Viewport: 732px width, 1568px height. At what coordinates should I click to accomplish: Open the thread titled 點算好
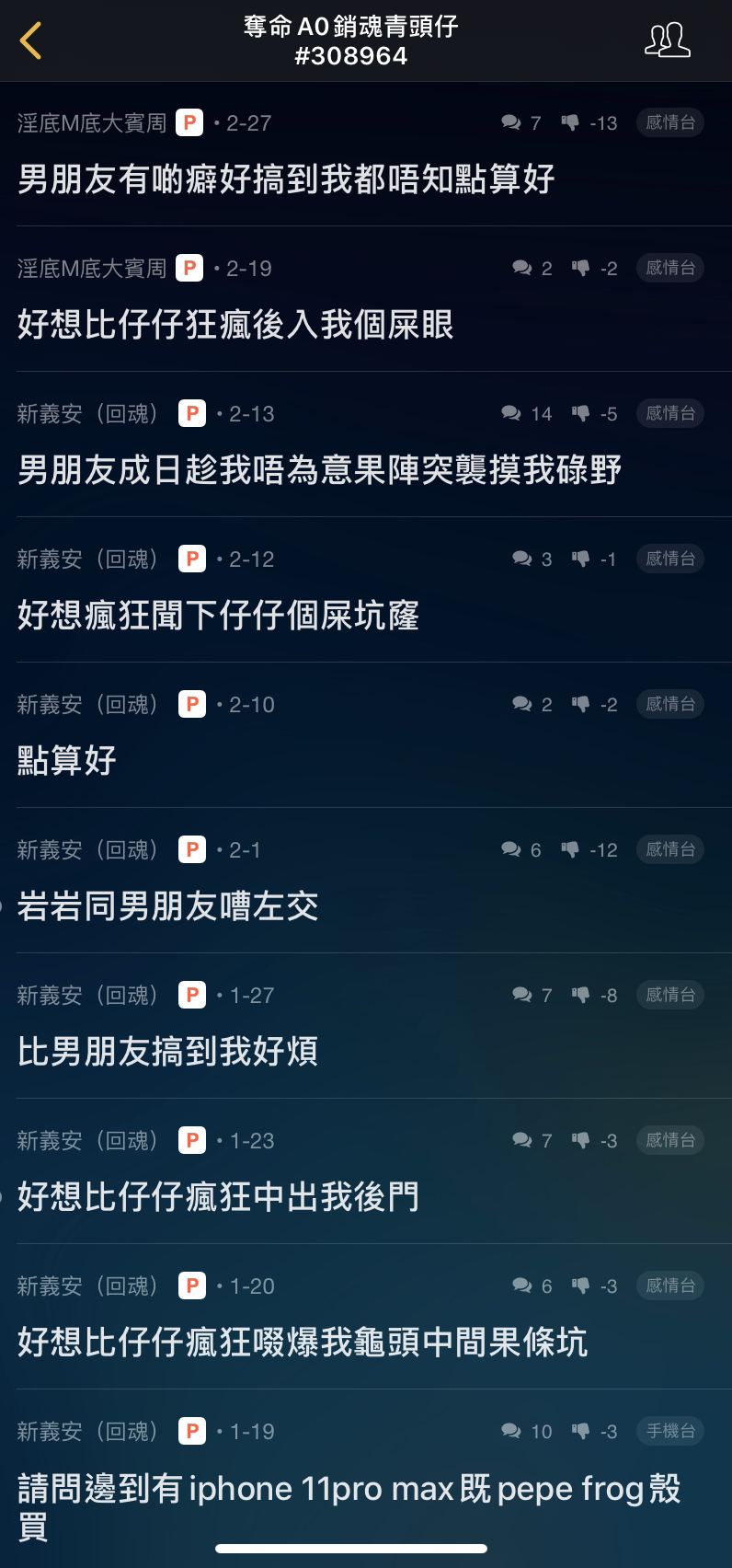pyautogui.click(x=366, y=735)
